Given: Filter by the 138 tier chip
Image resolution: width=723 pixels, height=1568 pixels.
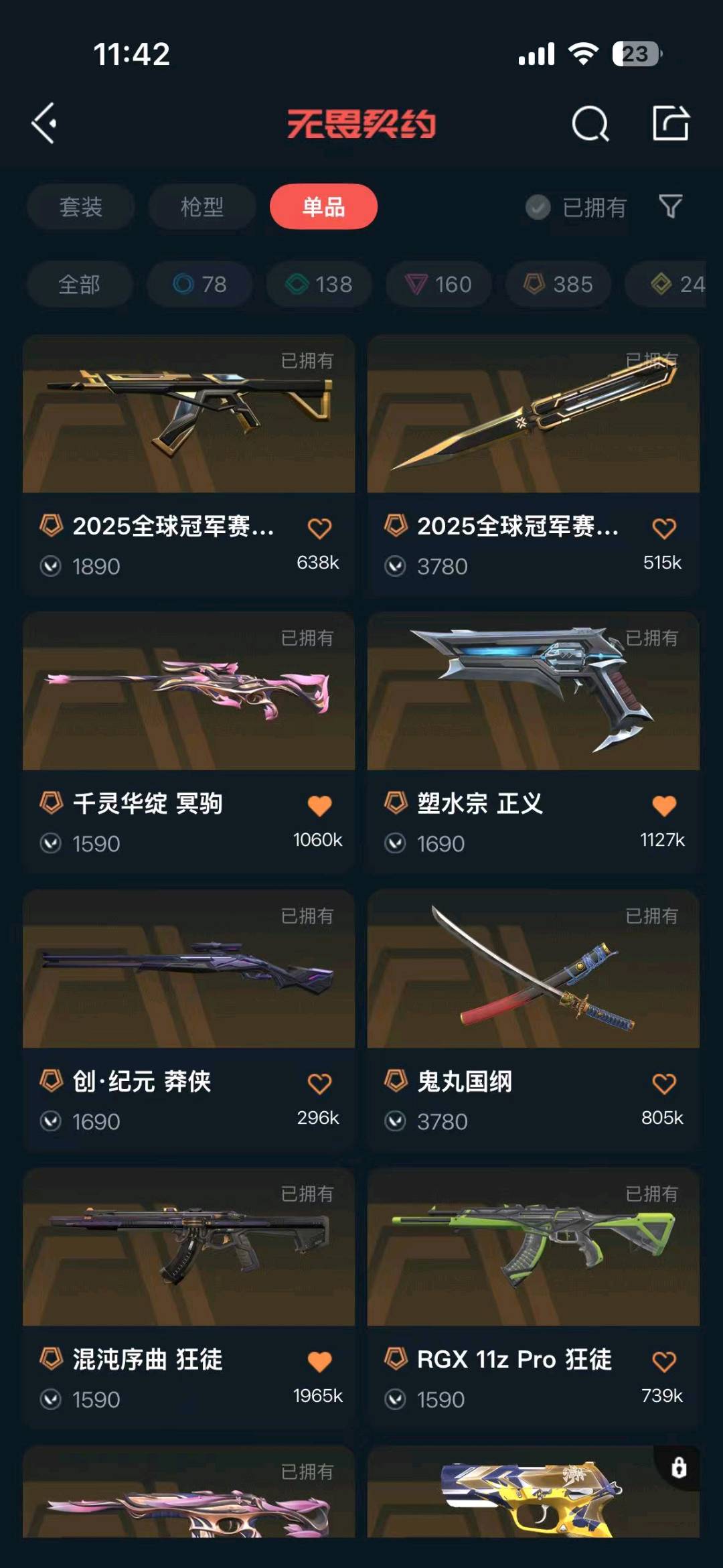Looking at the screenshot, I should [319, 284].
